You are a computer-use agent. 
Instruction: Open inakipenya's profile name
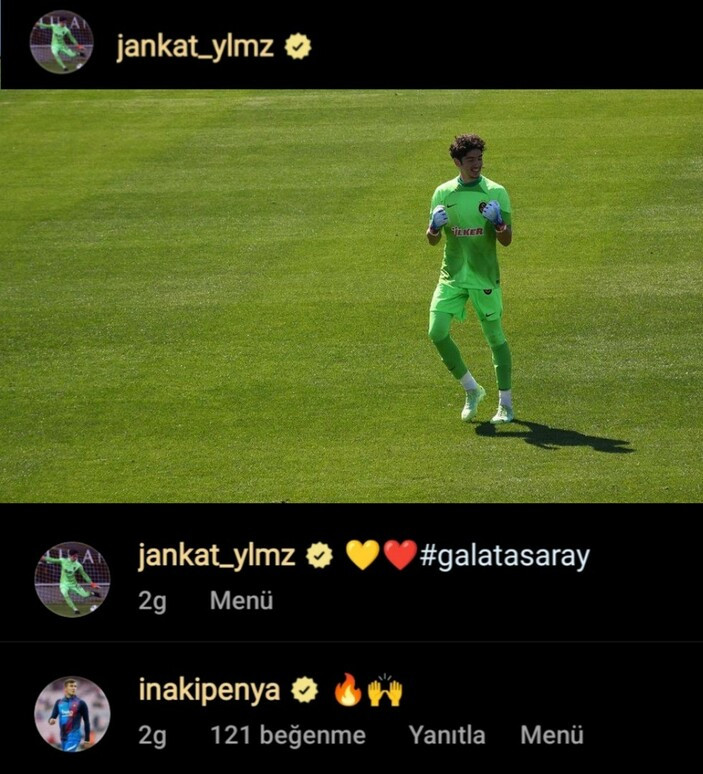[209, 690]
